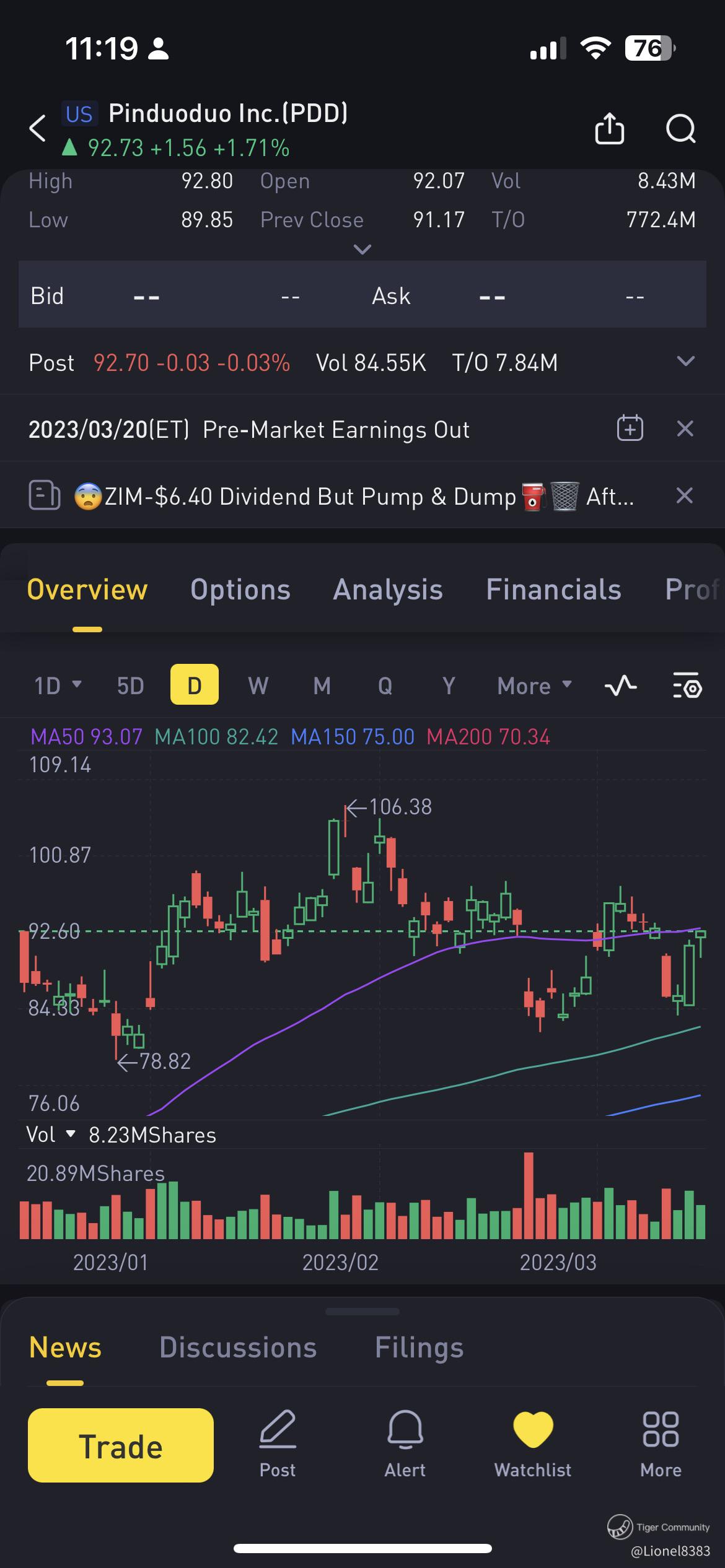Share the Pinduoduo stock page
The image size is (725, 1568).
point(609,129)
